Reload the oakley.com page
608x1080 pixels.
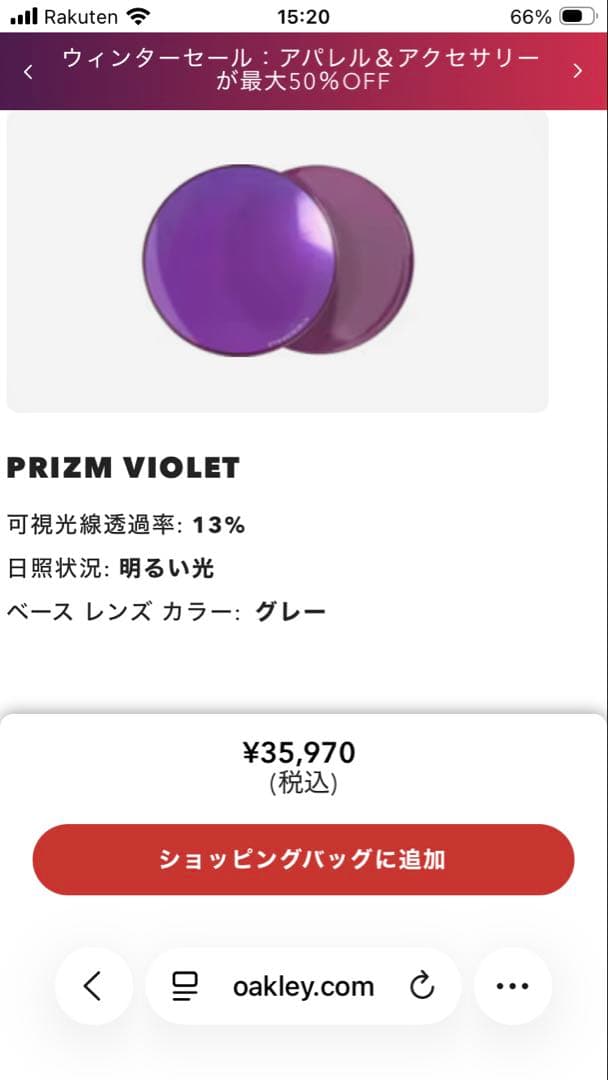point(423,987)
